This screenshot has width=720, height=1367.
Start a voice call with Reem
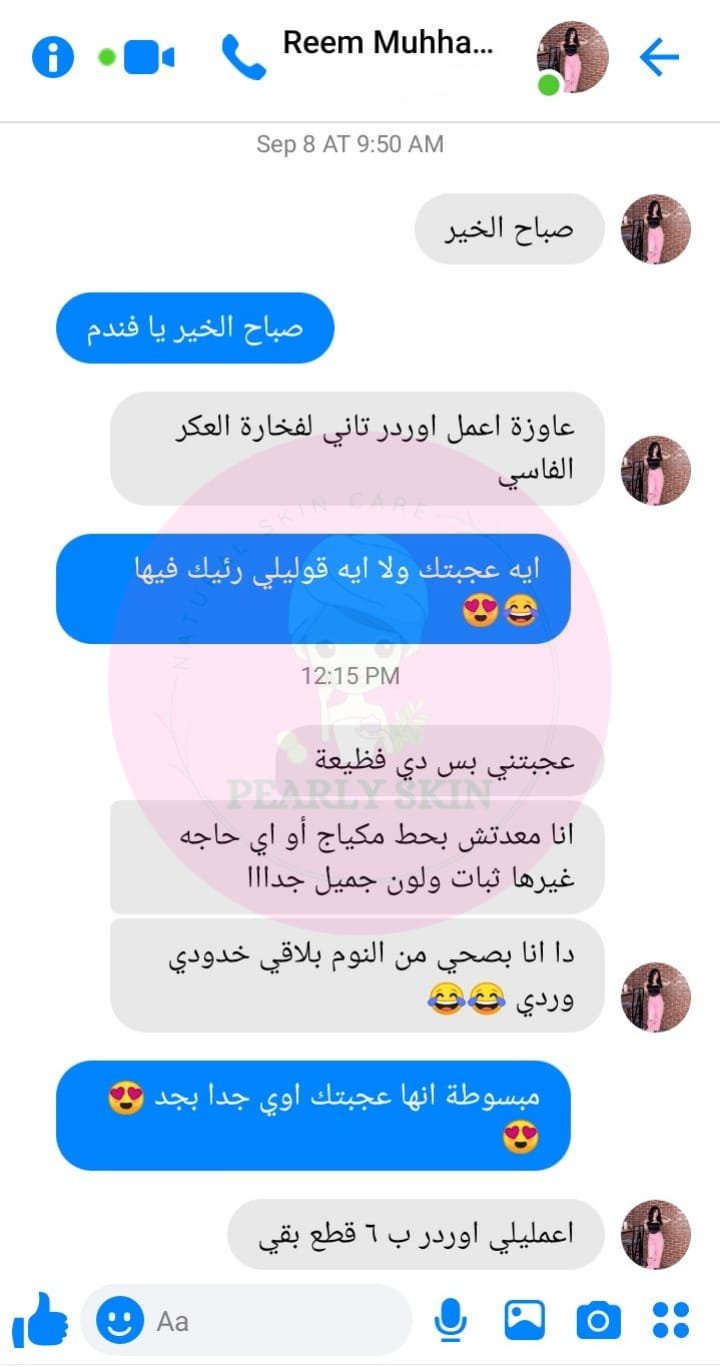(243, 58)
